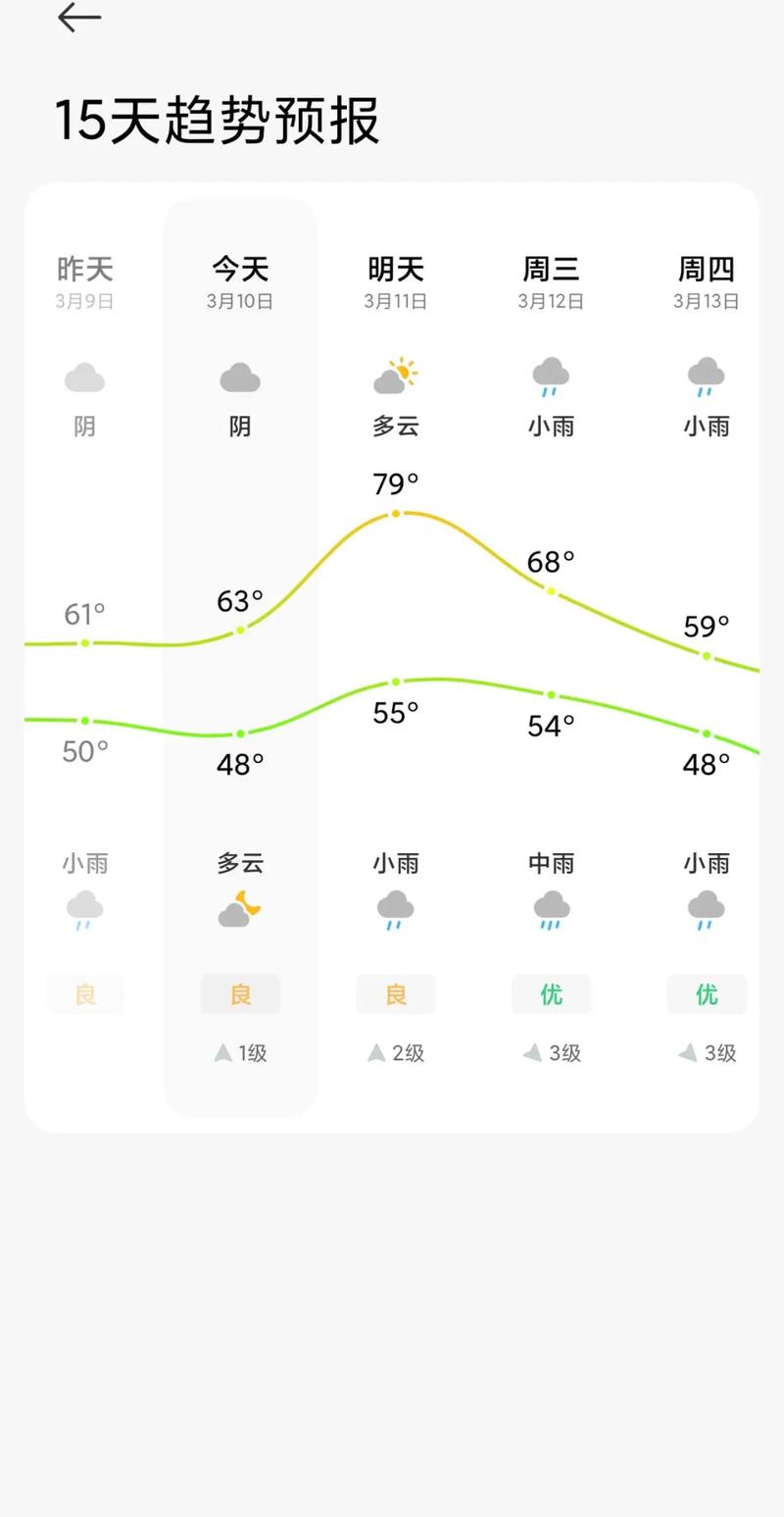The width and height of the screenshot is (784, 1517).
Task: Tap the heavy rain 中雨 icon under 周三
Action: 551,909
